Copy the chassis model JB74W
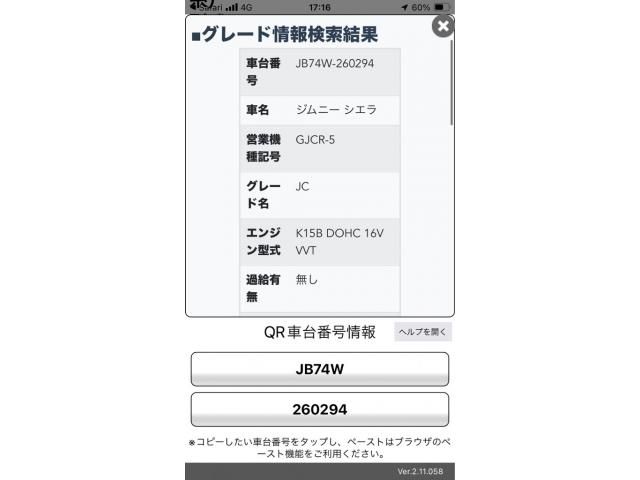 320,369
